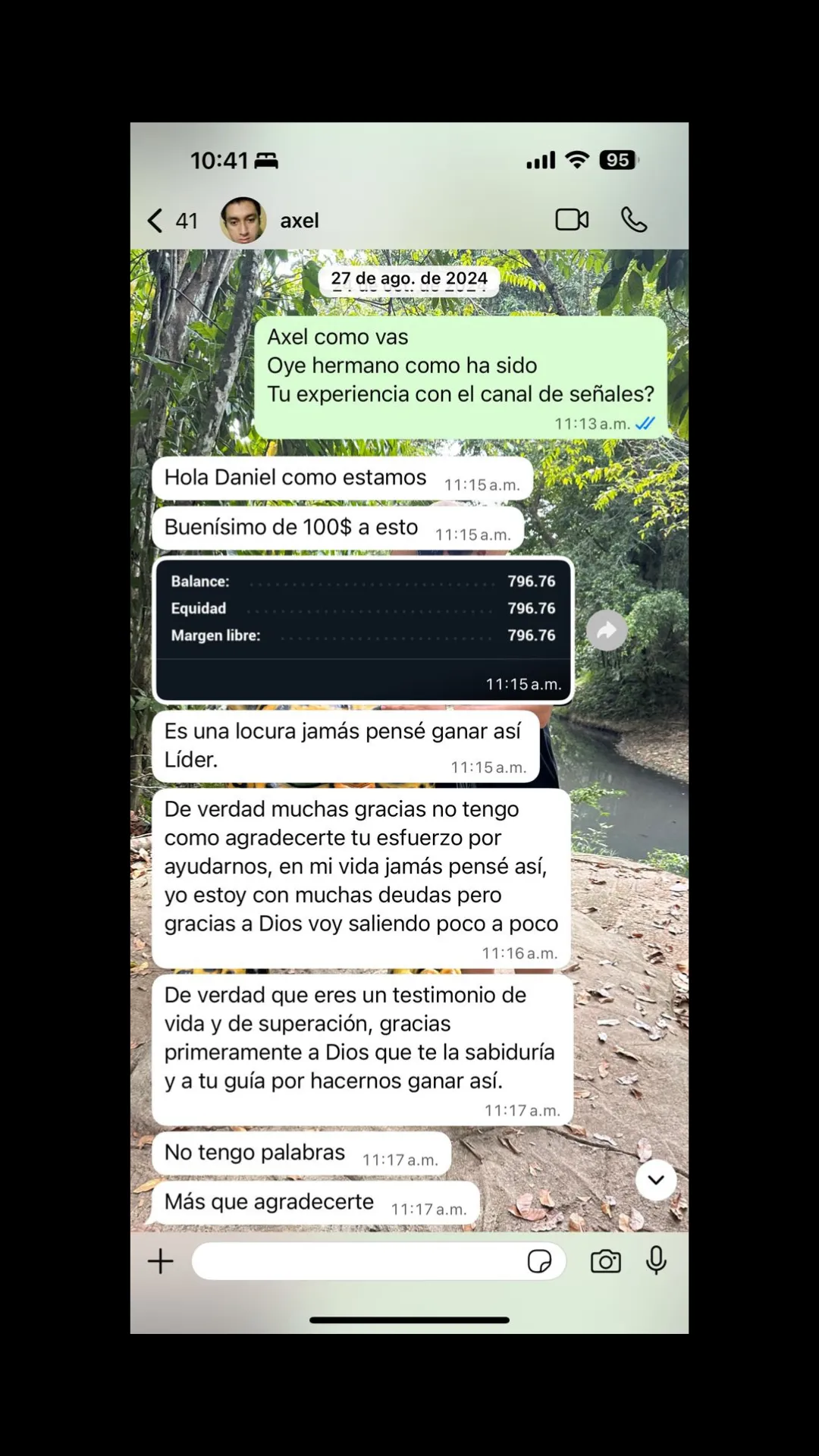
Task: Open axel's contact info
Action: (x=299, y=221)
